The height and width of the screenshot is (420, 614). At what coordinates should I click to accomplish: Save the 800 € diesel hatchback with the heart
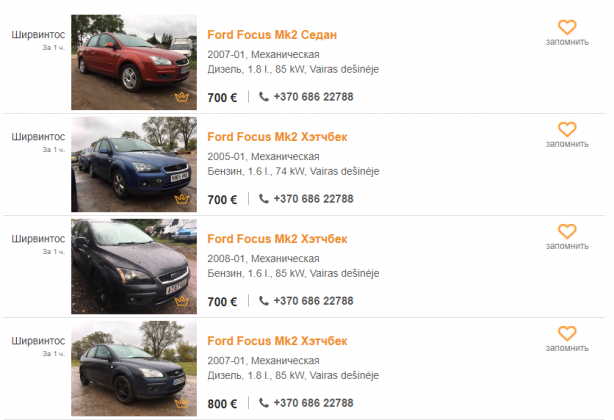click(x=567, y=335)
